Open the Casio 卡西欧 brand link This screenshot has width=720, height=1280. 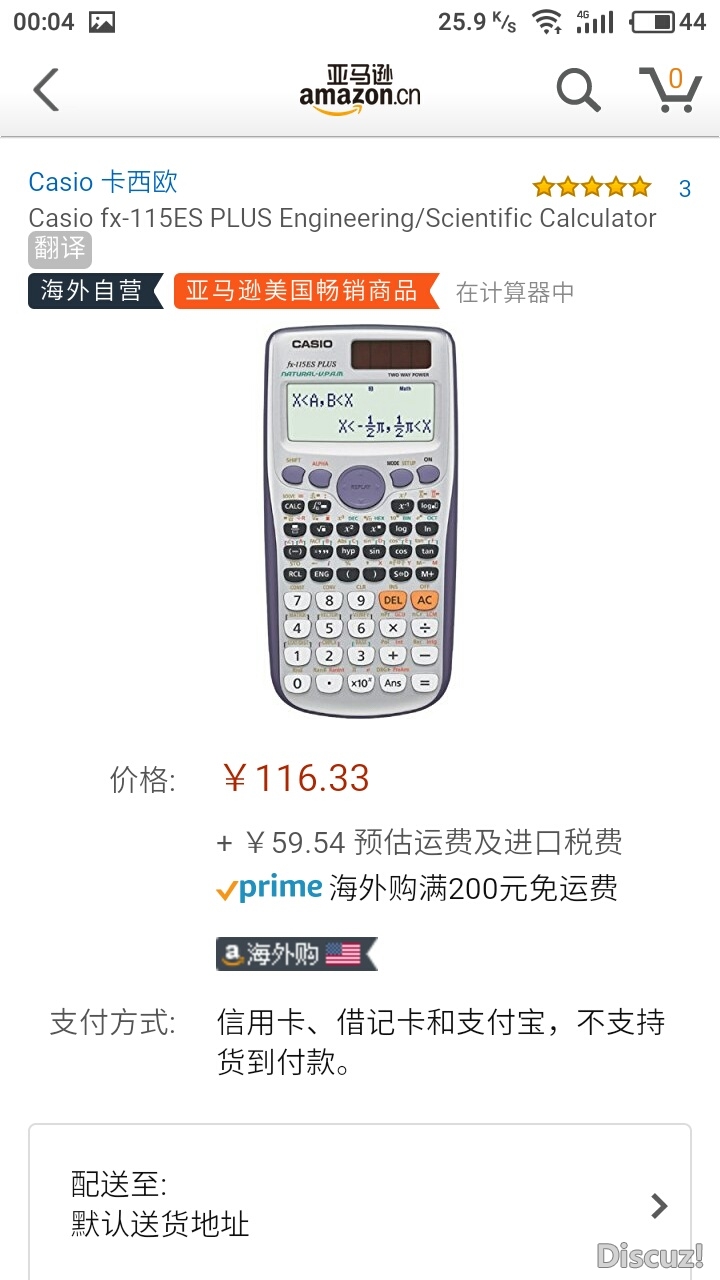pos(103,182)
